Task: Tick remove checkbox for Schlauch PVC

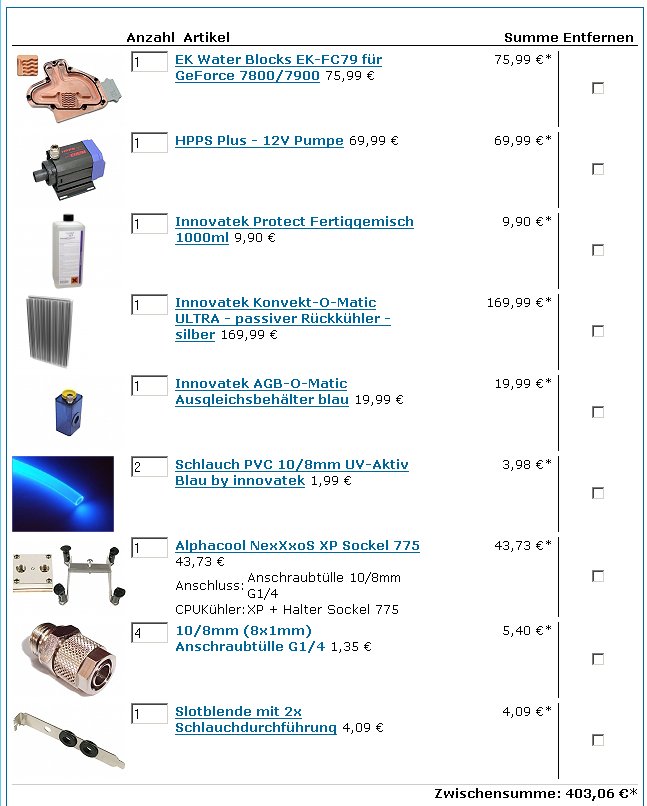Action: click(598, 493)
